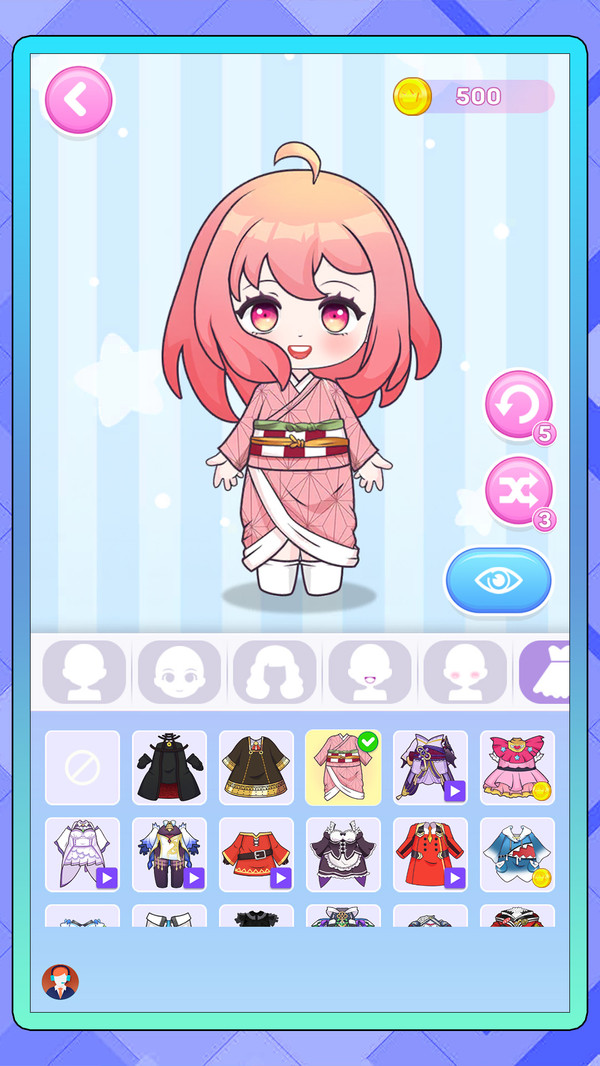The height and width of the screenshot is (1066, 600).
Task: Open the face with eyes category tab
Action: pos(179,672)
